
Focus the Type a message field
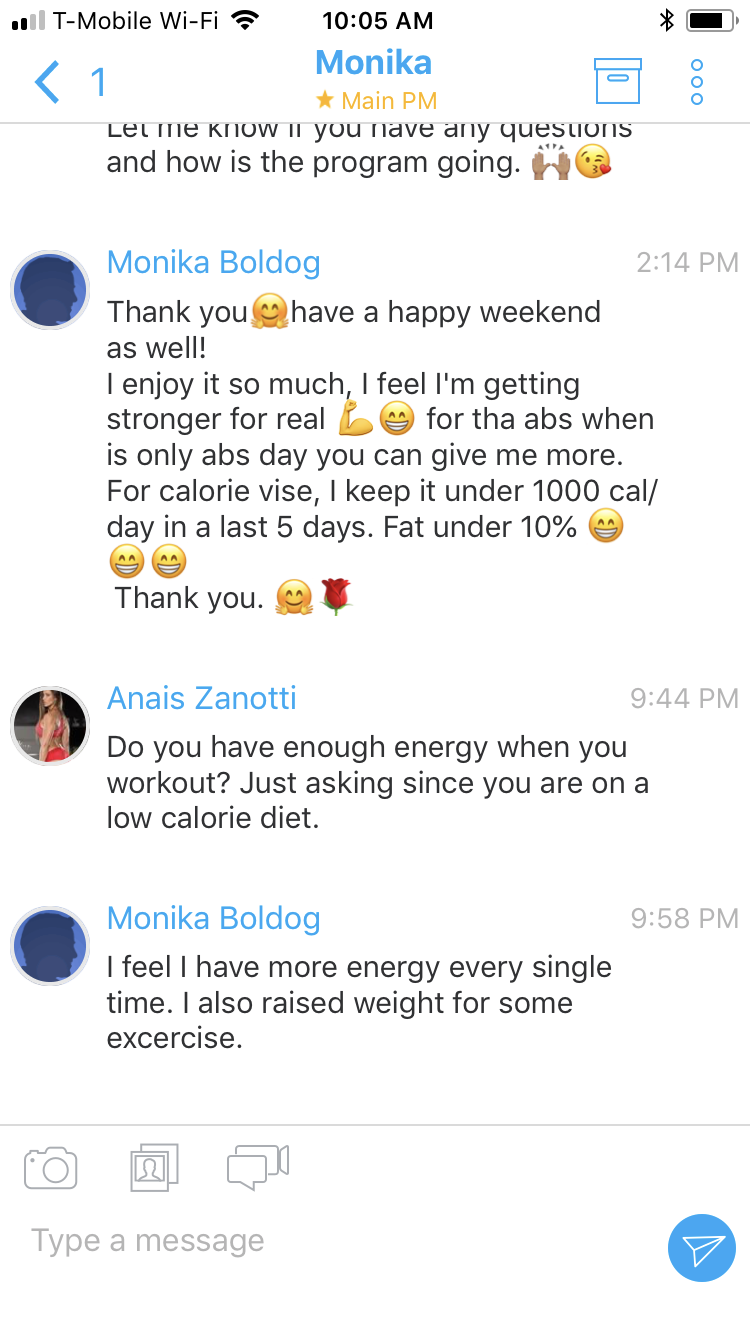pos(340,1241)
